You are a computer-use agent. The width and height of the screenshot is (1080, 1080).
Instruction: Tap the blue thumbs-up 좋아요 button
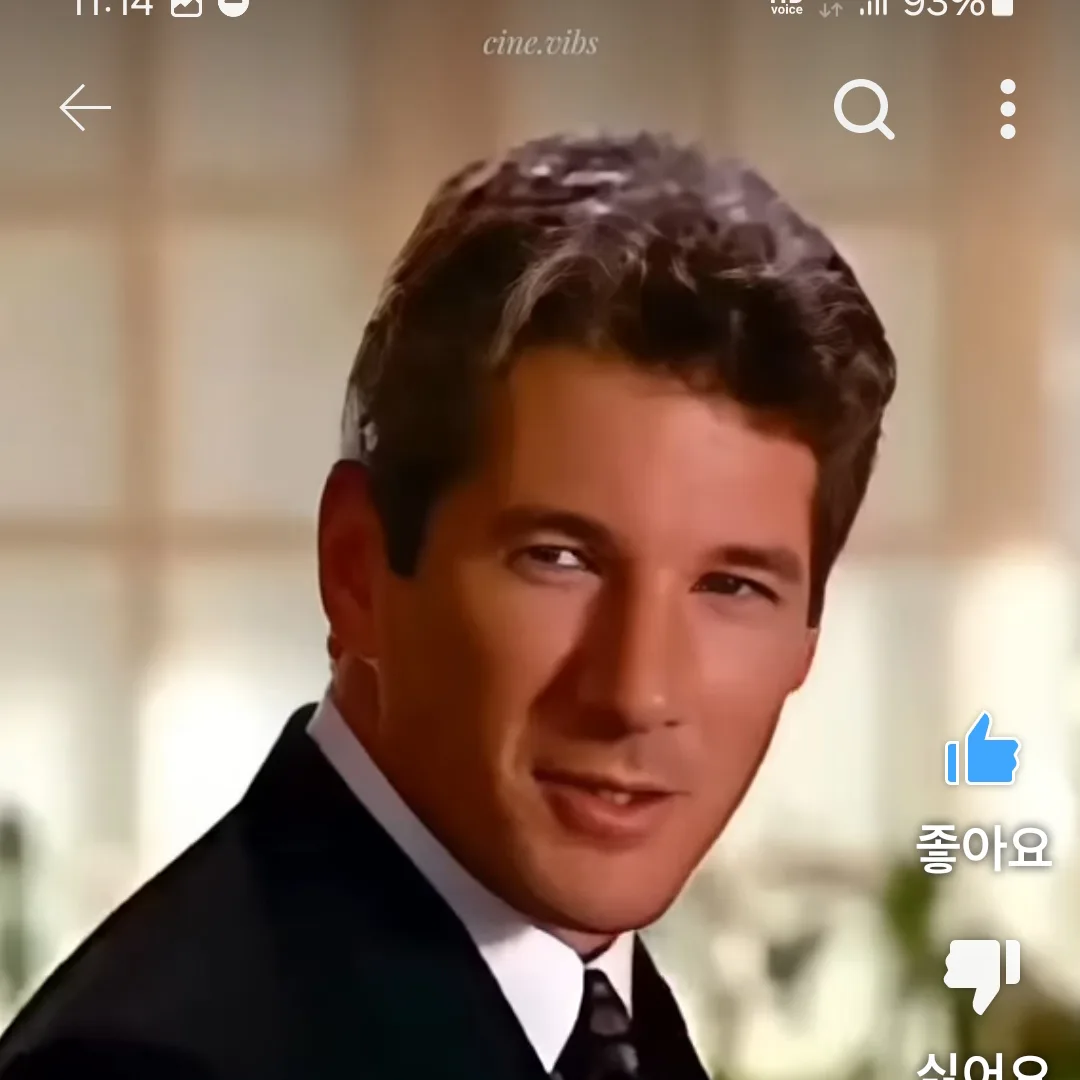coord(982,749)
